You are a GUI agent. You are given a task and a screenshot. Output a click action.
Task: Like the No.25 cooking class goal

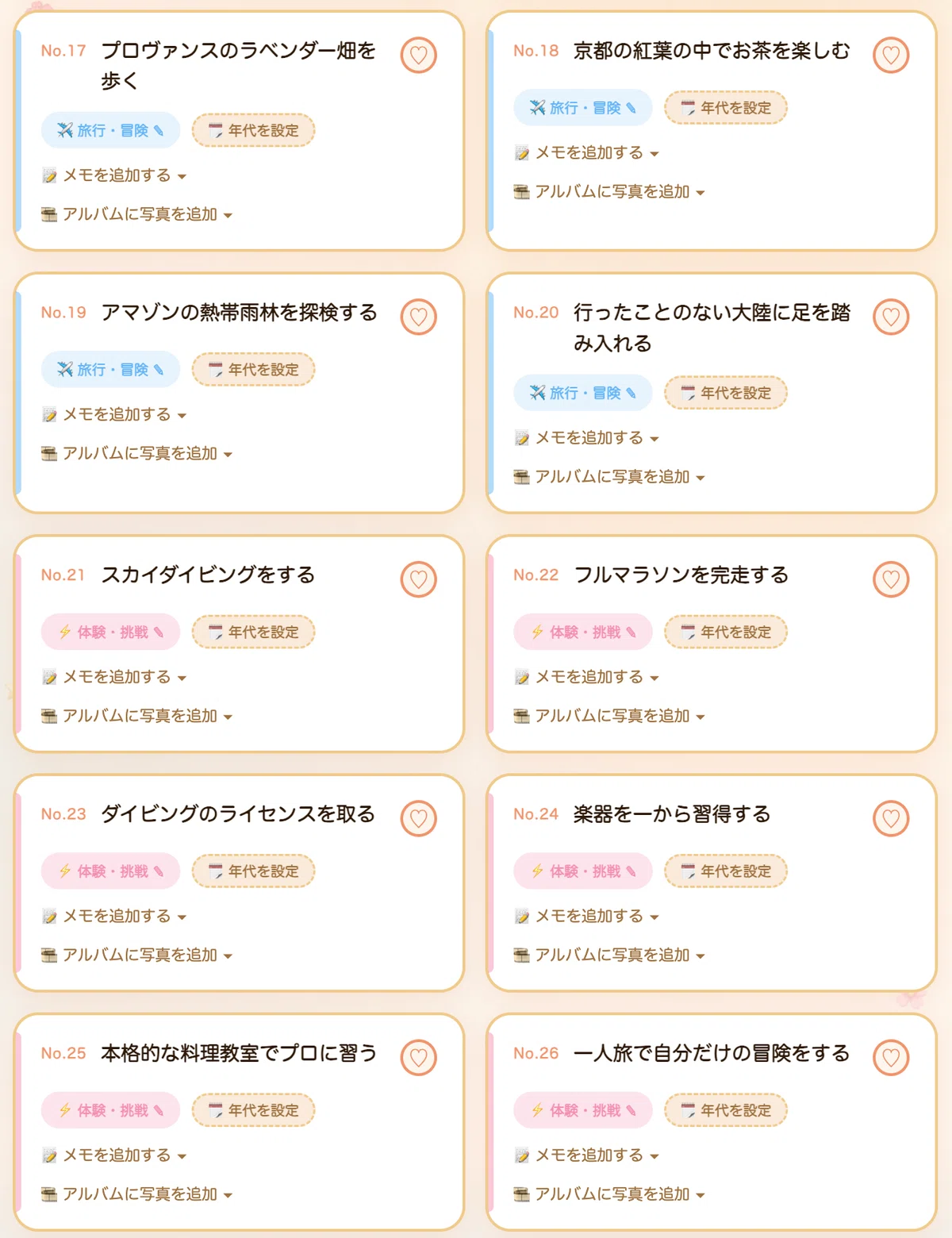419,1058
